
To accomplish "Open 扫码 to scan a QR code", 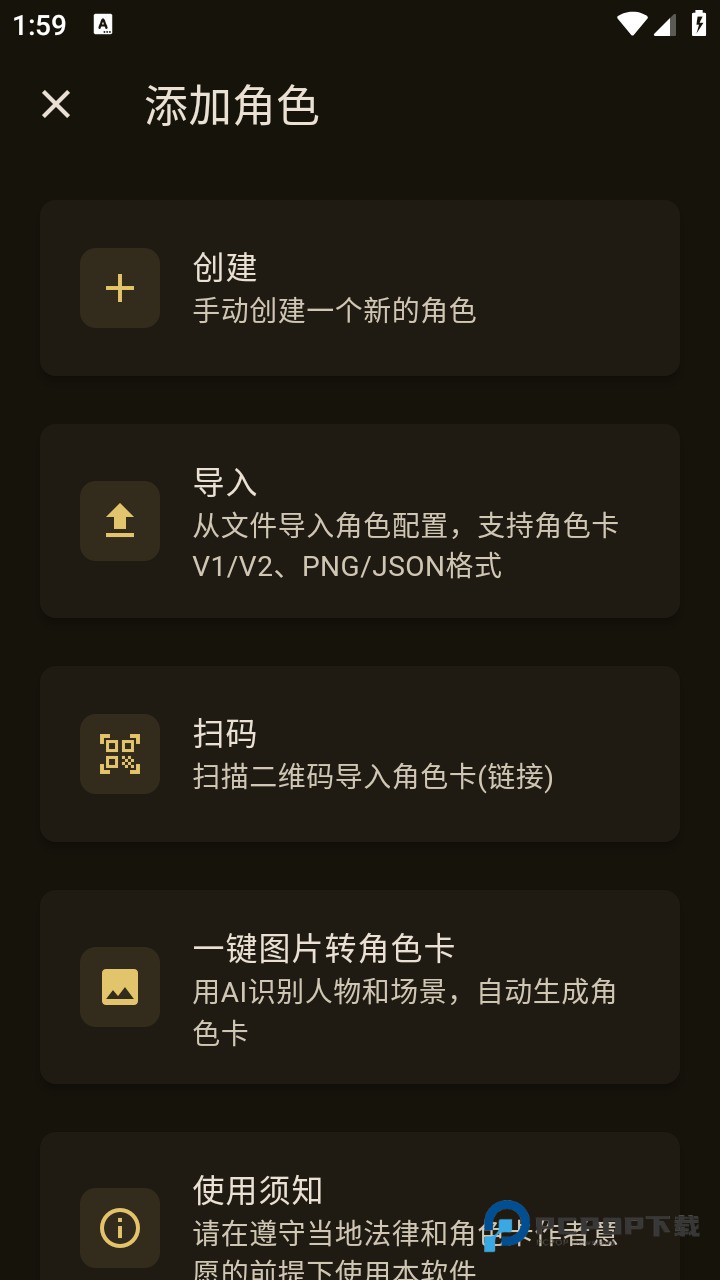I will click(x=360, y=754).
